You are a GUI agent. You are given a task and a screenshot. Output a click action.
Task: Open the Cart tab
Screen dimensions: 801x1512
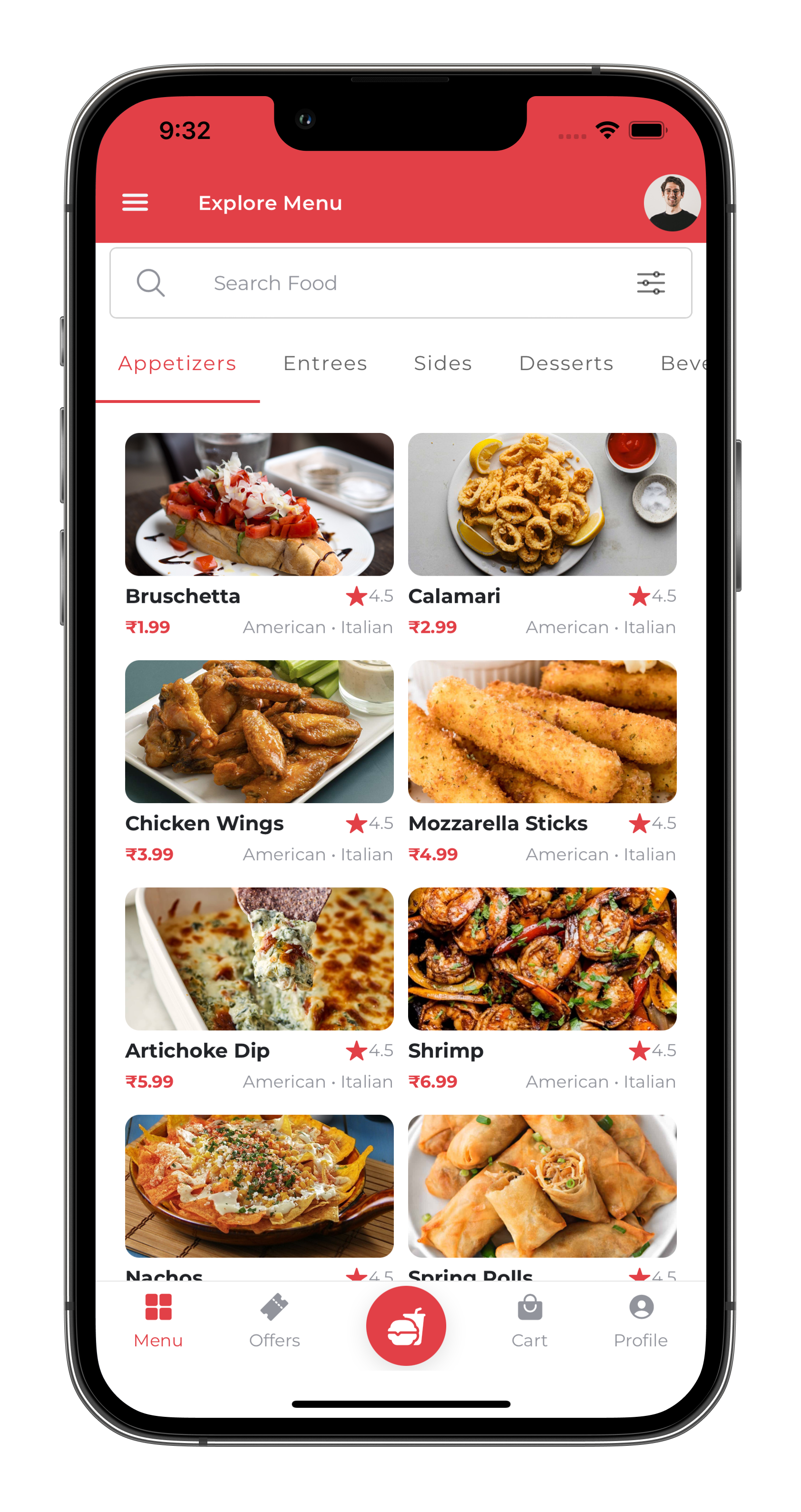(529, 1321)
